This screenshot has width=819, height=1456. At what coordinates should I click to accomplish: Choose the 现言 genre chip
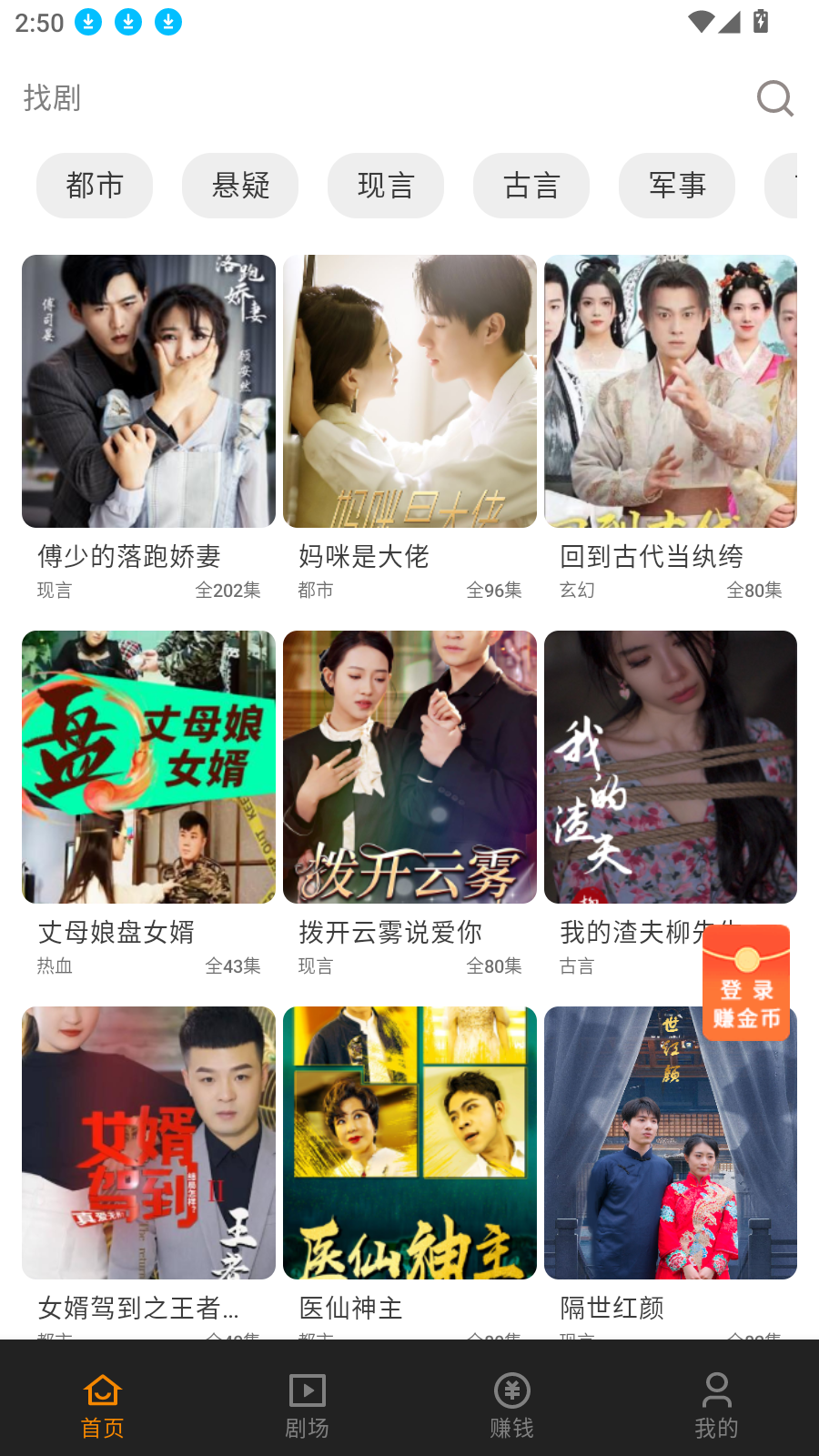(386, 186)
